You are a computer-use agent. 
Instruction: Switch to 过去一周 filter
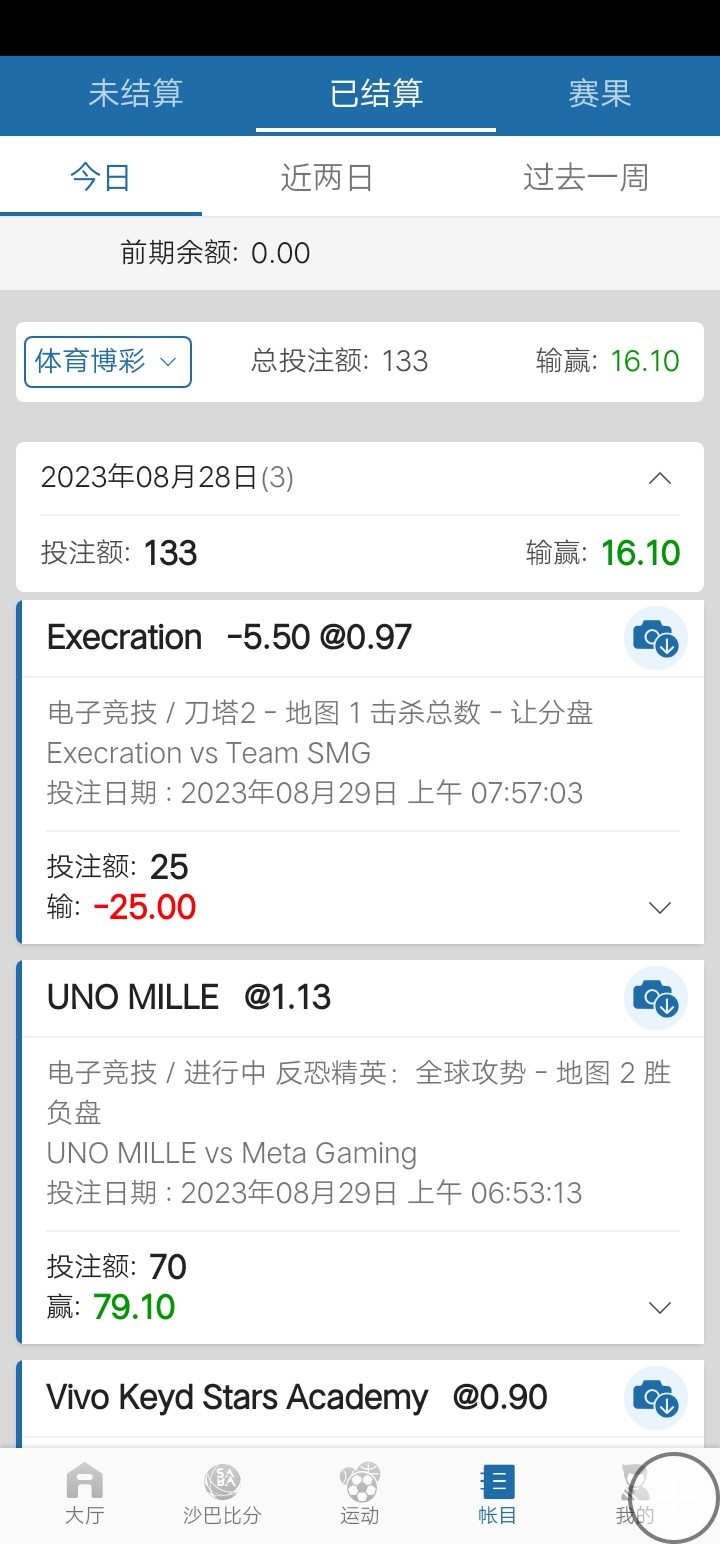coord(585,176)
